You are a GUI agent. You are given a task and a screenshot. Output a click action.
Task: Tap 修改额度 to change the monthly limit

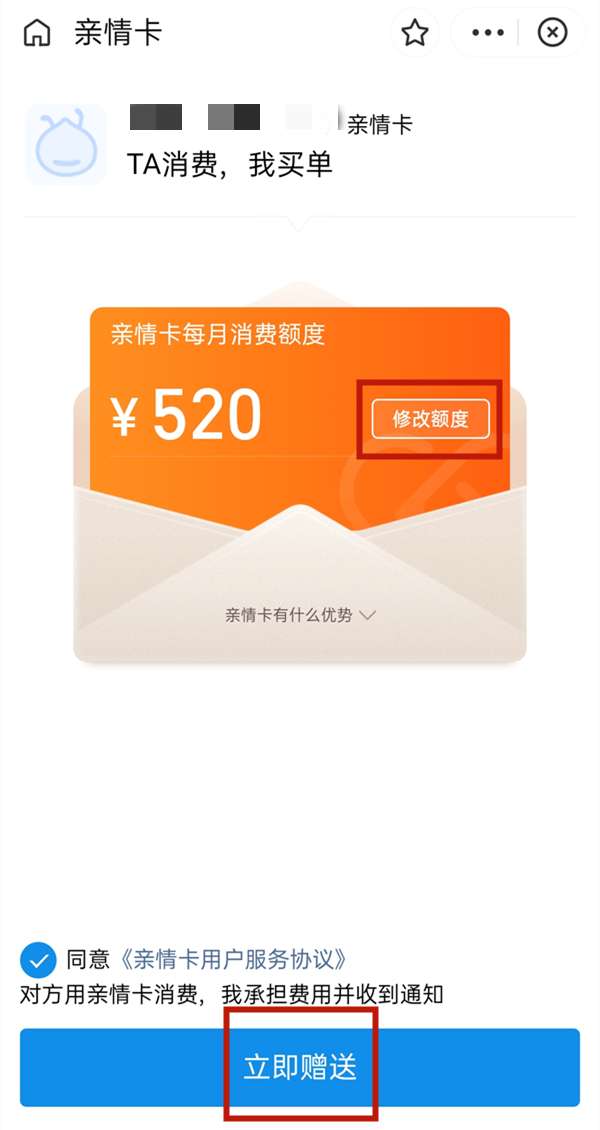pos(430,419)
